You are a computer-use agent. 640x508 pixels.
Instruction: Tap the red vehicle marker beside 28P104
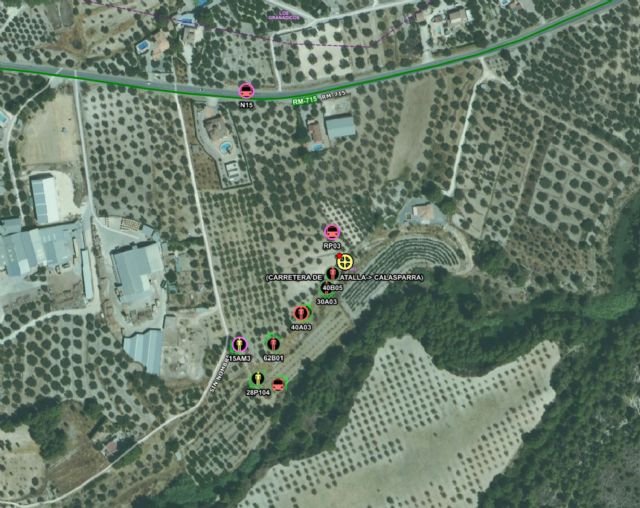pyautogui.click(x=278, y=383)
